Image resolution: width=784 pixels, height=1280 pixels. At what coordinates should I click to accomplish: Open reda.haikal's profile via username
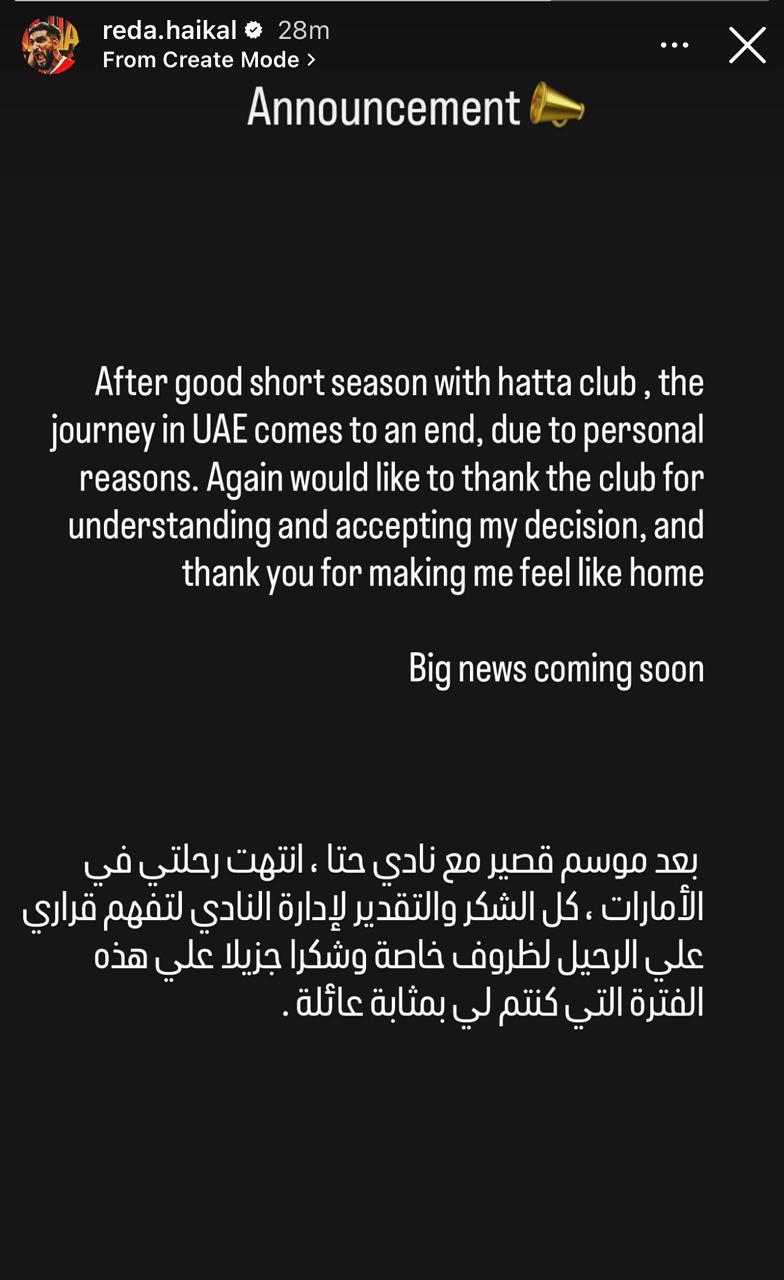pos(170,30)
